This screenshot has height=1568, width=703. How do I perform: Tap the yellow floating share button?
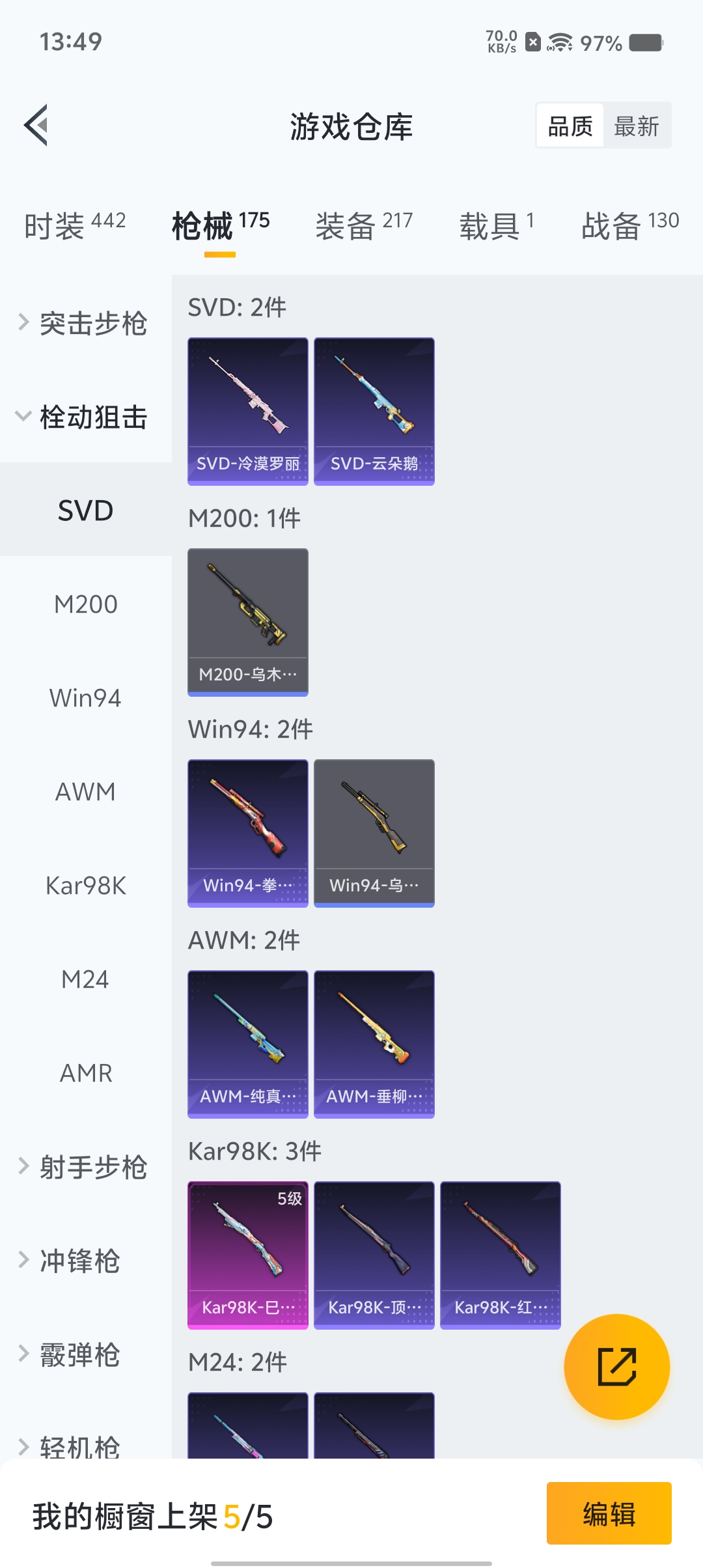pos(616,1367)
